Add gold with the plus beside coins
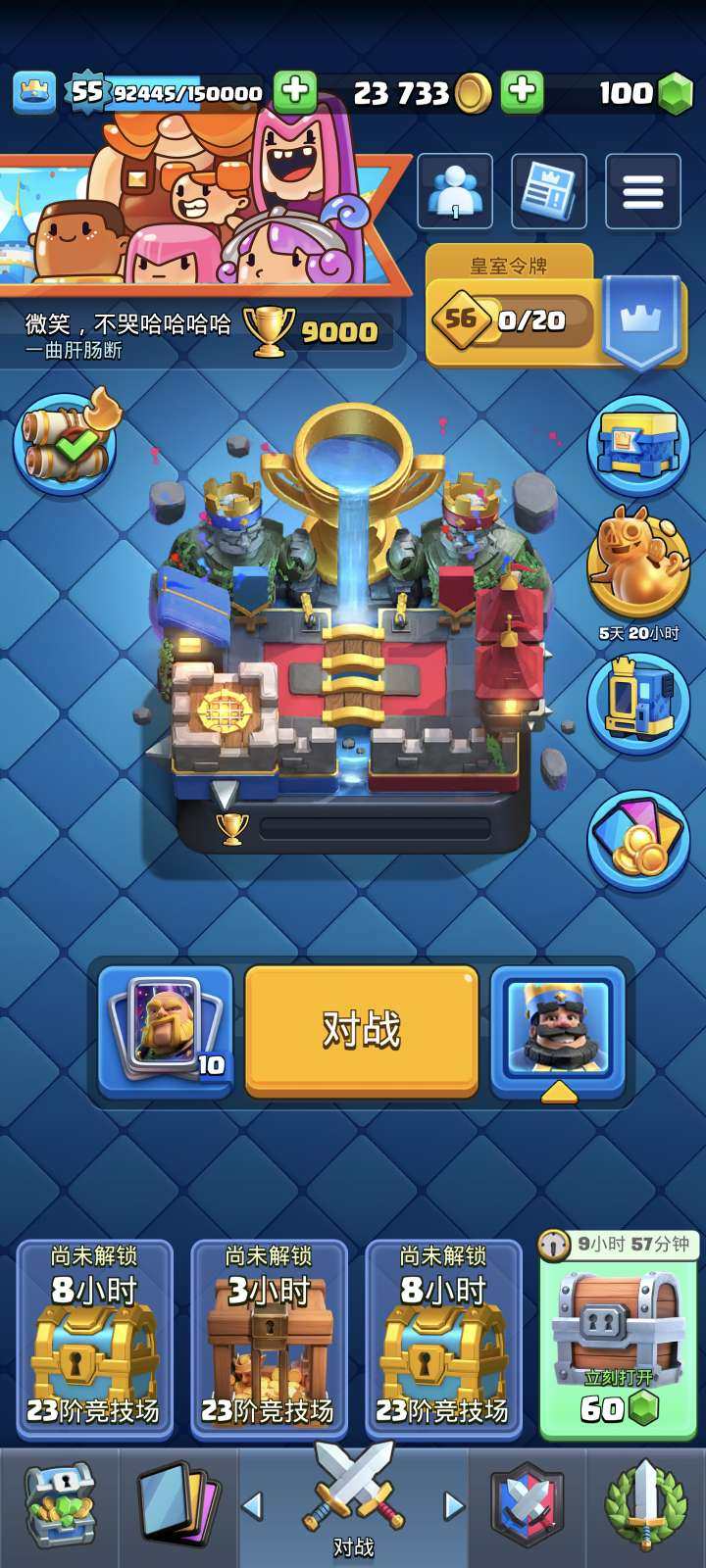706x1568 pixels. click(x=523, y=92)
